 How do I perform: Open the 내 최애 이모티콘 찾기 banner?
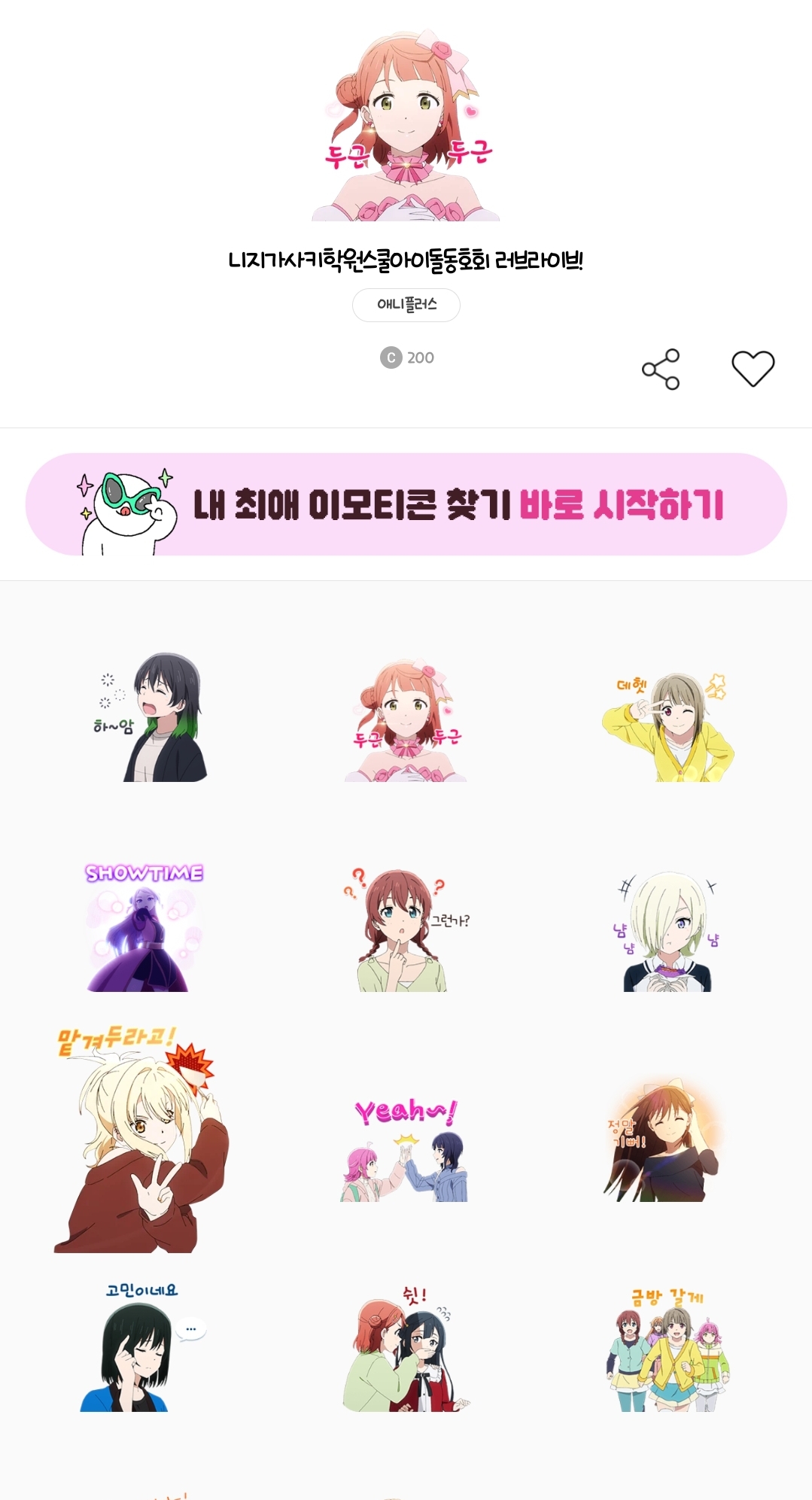pyautogui.click(x=406, y=504)
